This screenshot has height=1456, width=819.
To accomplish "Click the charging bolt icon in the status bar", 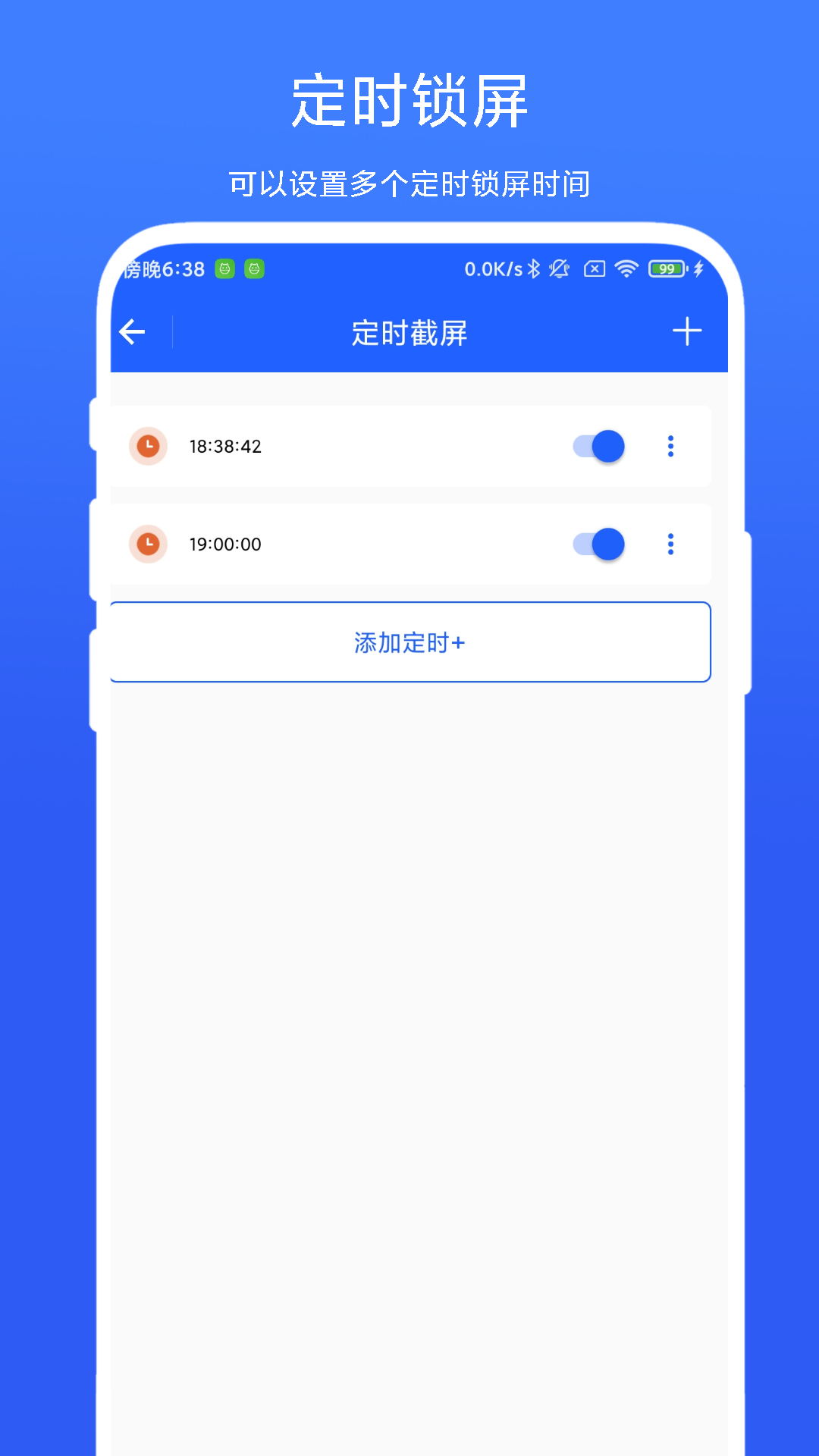I will click(x=698, y=269).
